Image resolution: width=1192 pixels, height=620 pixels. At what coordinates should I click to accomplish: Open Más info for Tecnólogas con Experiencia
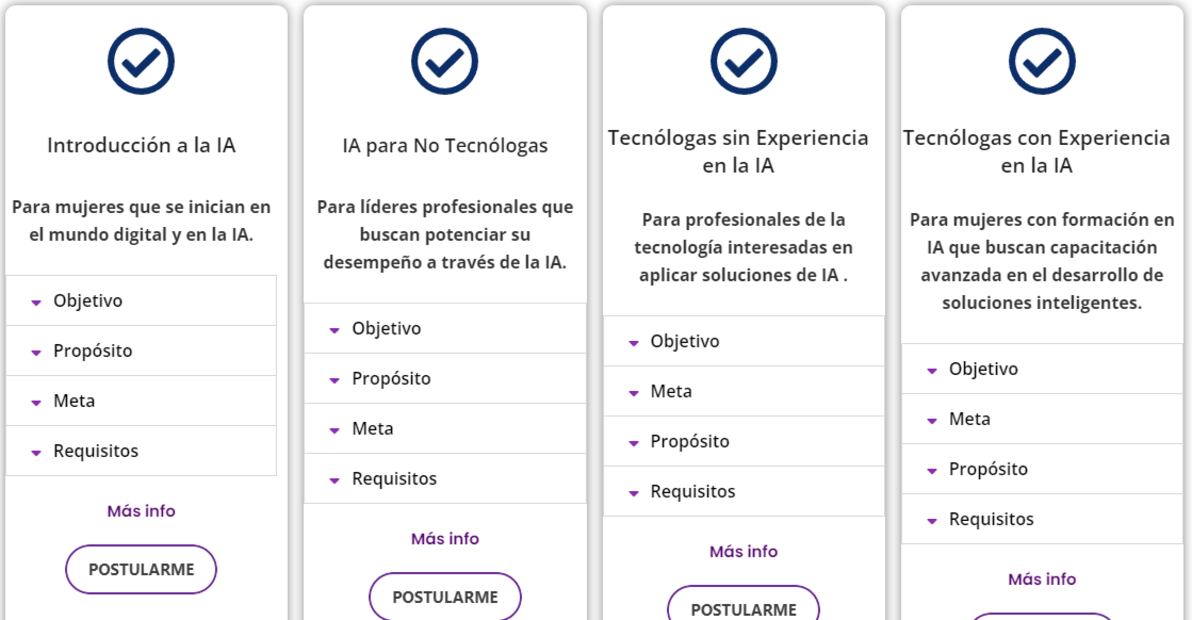(x=1042, y=579)
